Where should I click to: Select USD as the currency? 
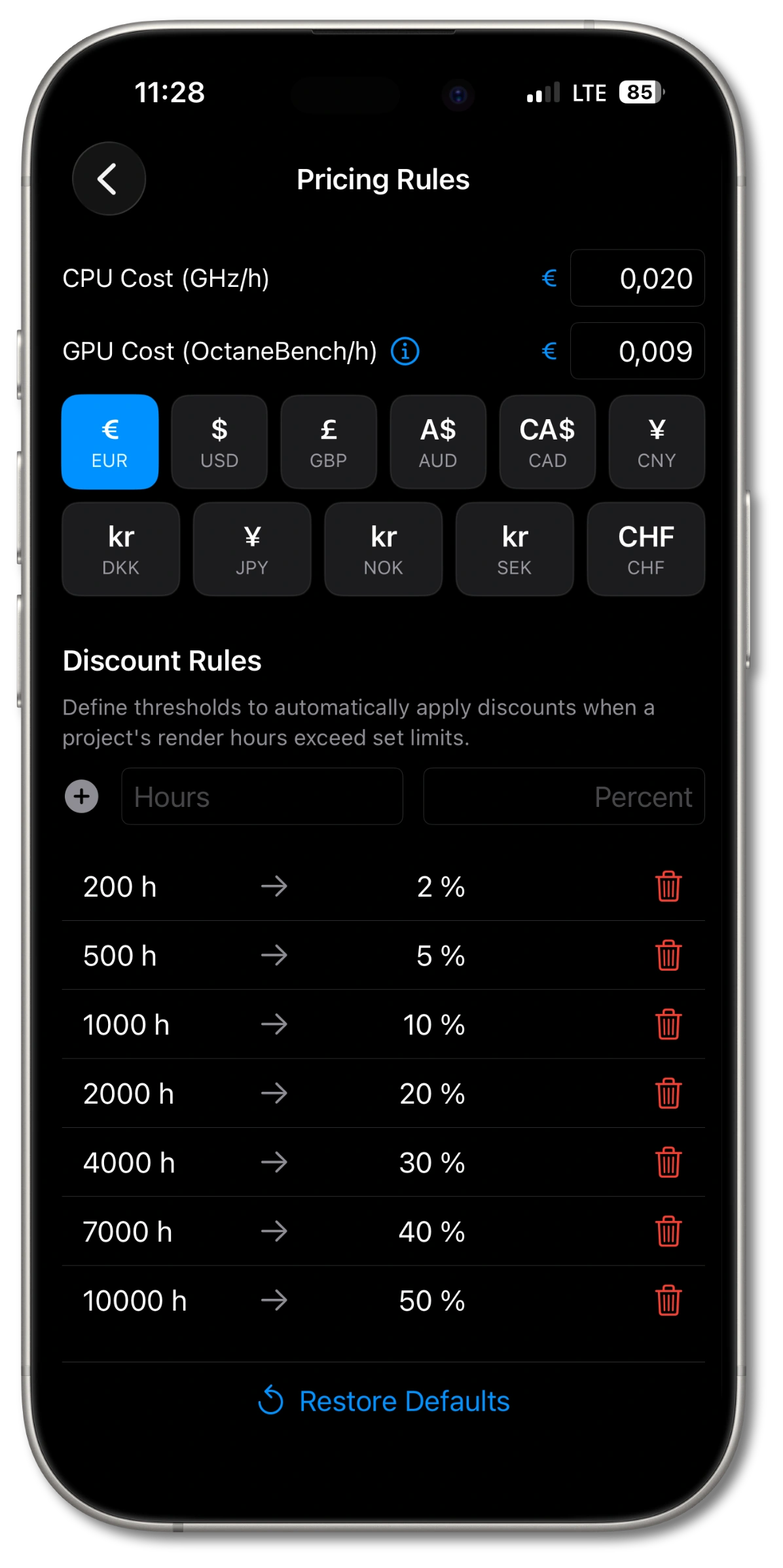pyautogui.click(x=219, y=442)
